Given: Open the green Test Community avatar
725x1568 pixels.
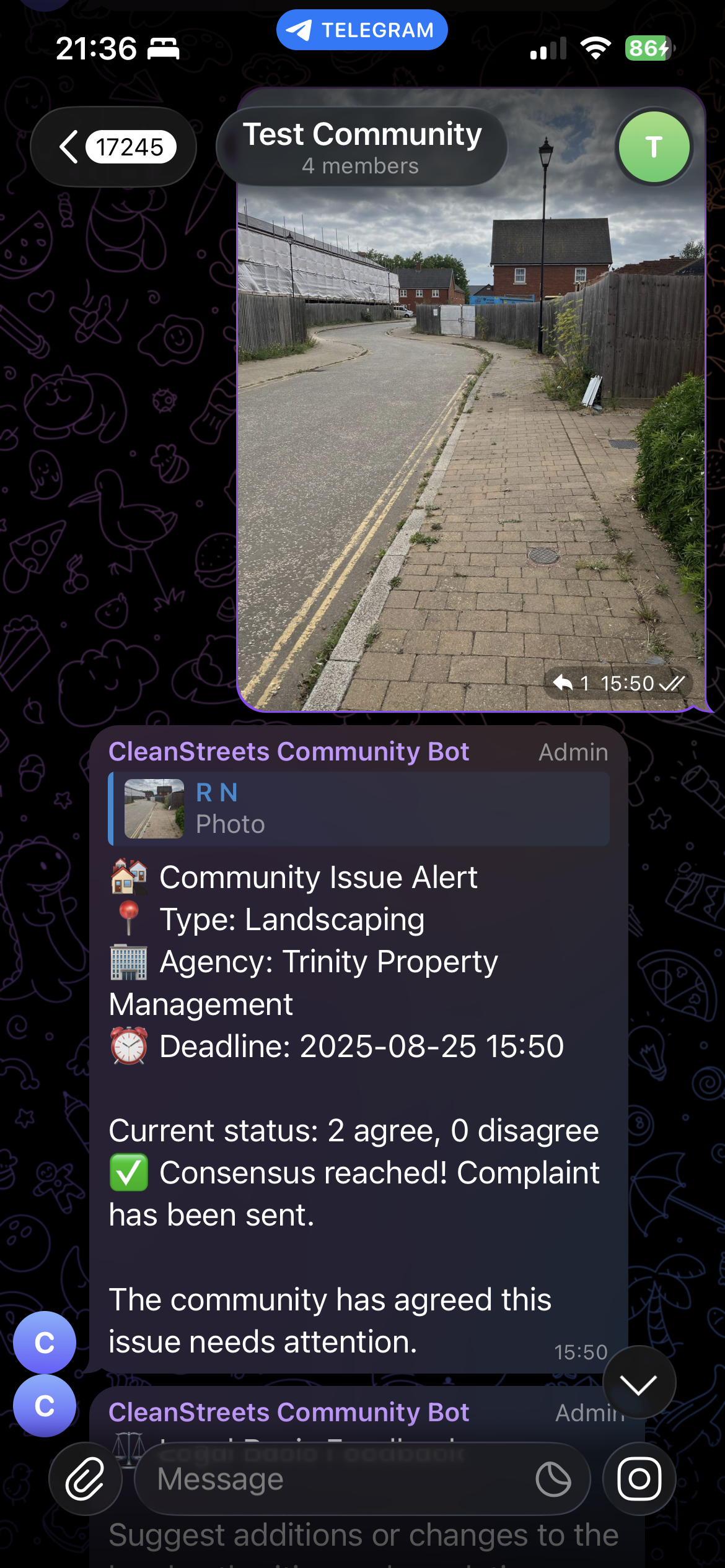Looking at the screenshot, I should click(x=654, y=146).
